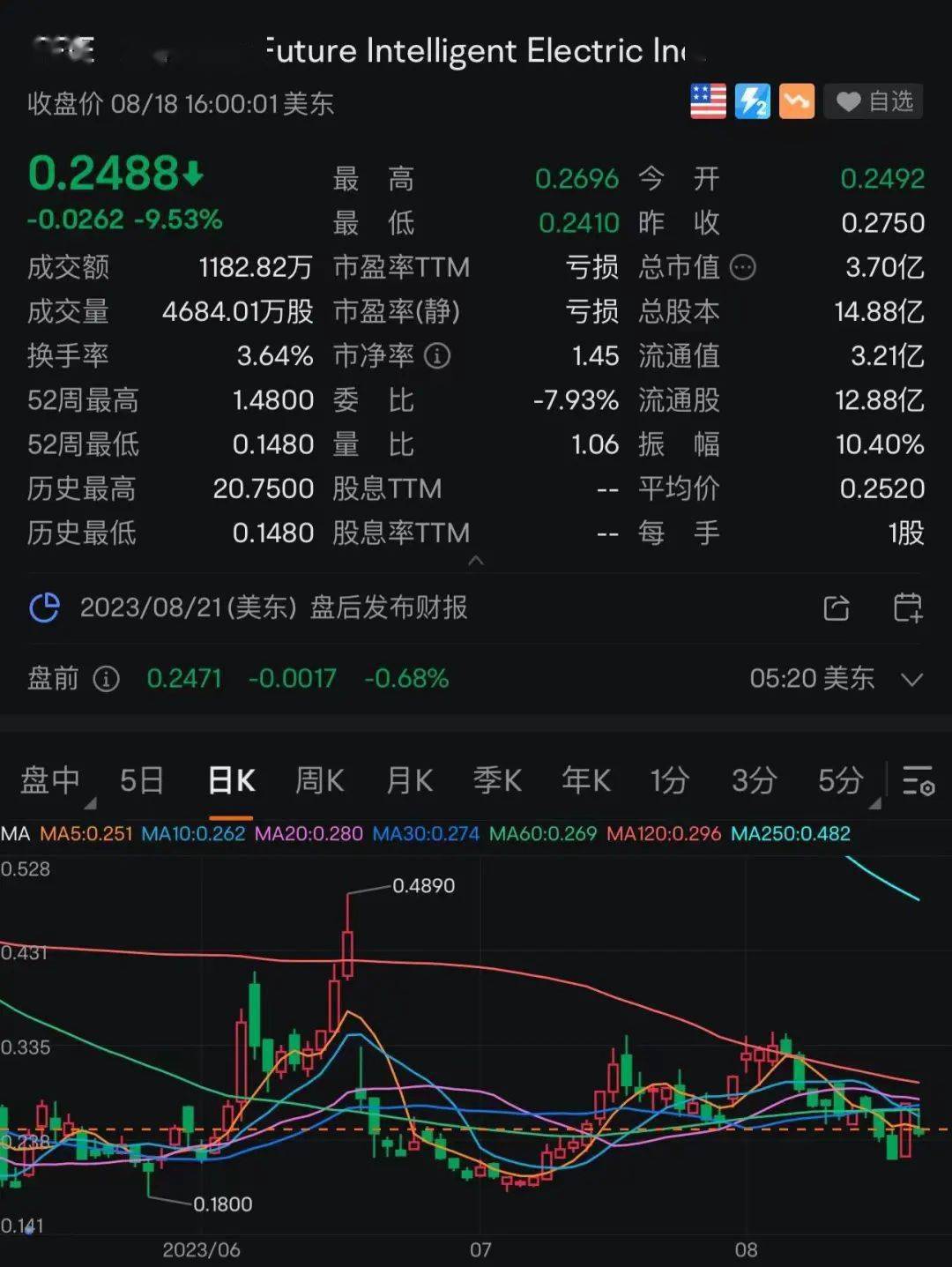Click the 0.1800 low price marker on chart
The image size is (952, 1267).
[221, 1204]
